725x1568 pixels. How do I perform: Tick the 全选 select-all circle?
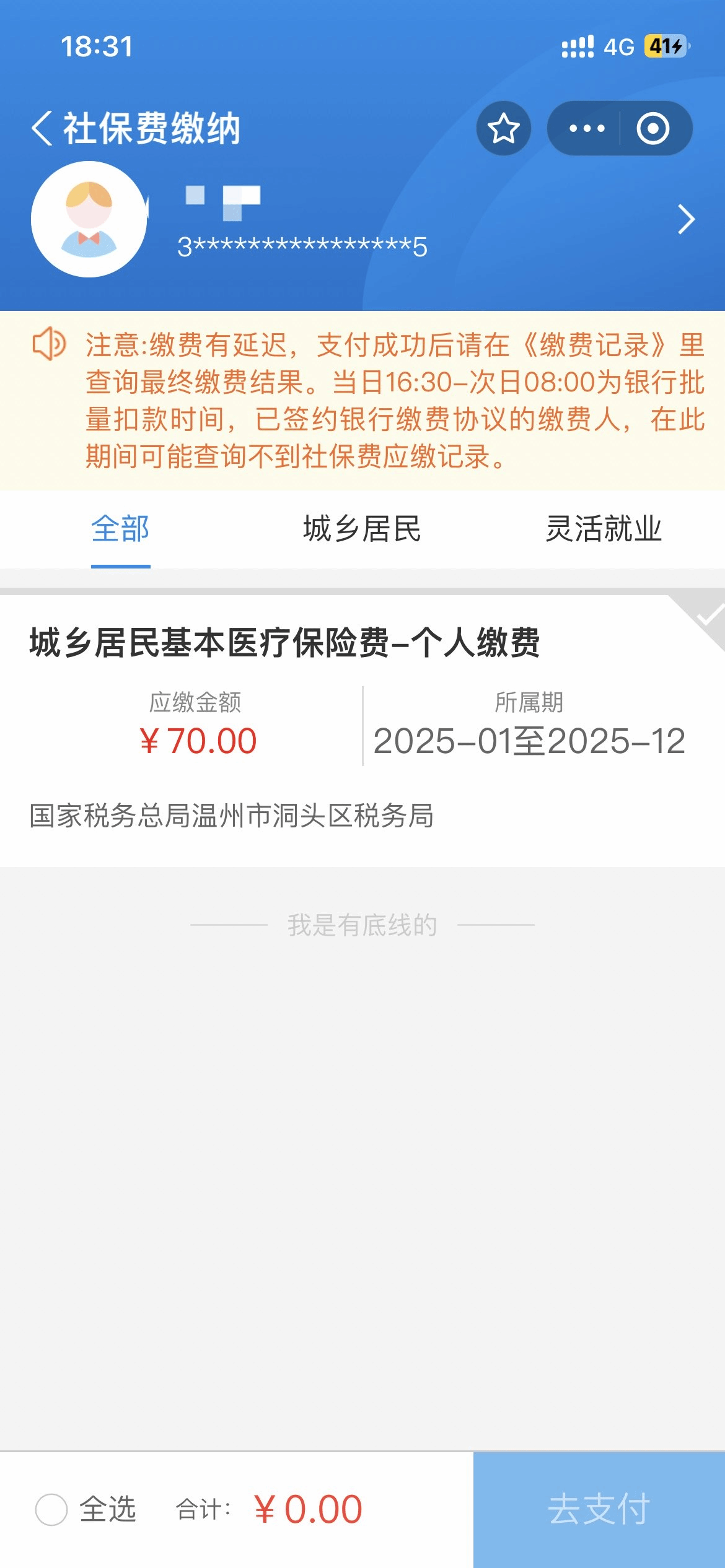[51, 1509]
